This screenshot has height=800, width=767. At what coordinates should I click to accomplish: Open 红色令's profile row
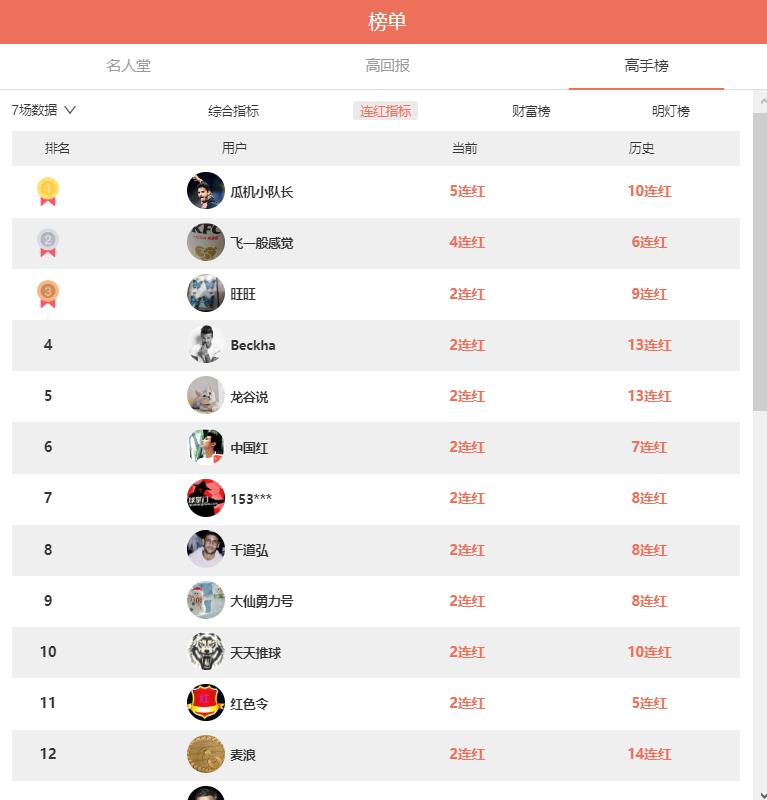(249, 704)
